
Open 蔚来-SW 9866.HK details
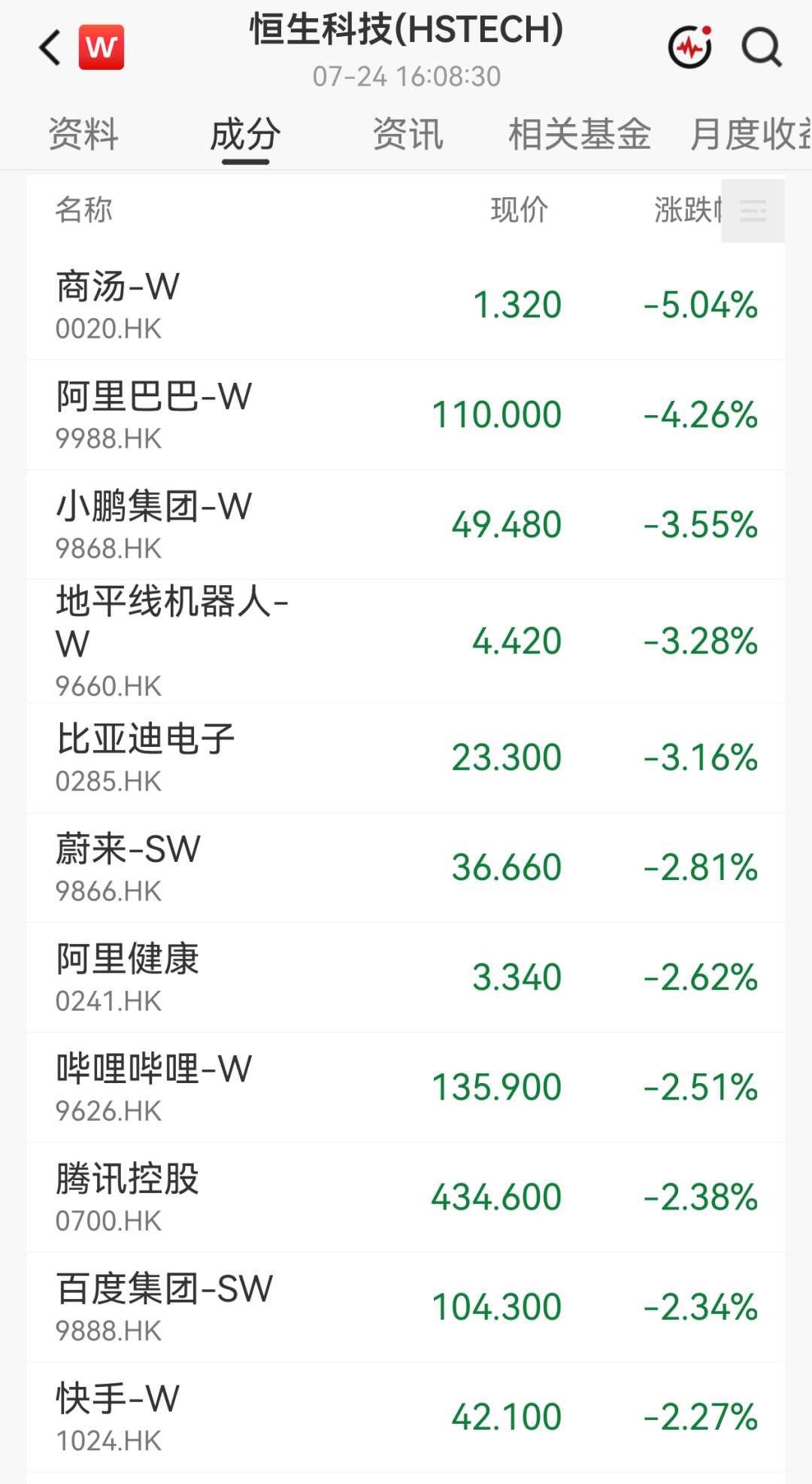click(x=406, y=868)
